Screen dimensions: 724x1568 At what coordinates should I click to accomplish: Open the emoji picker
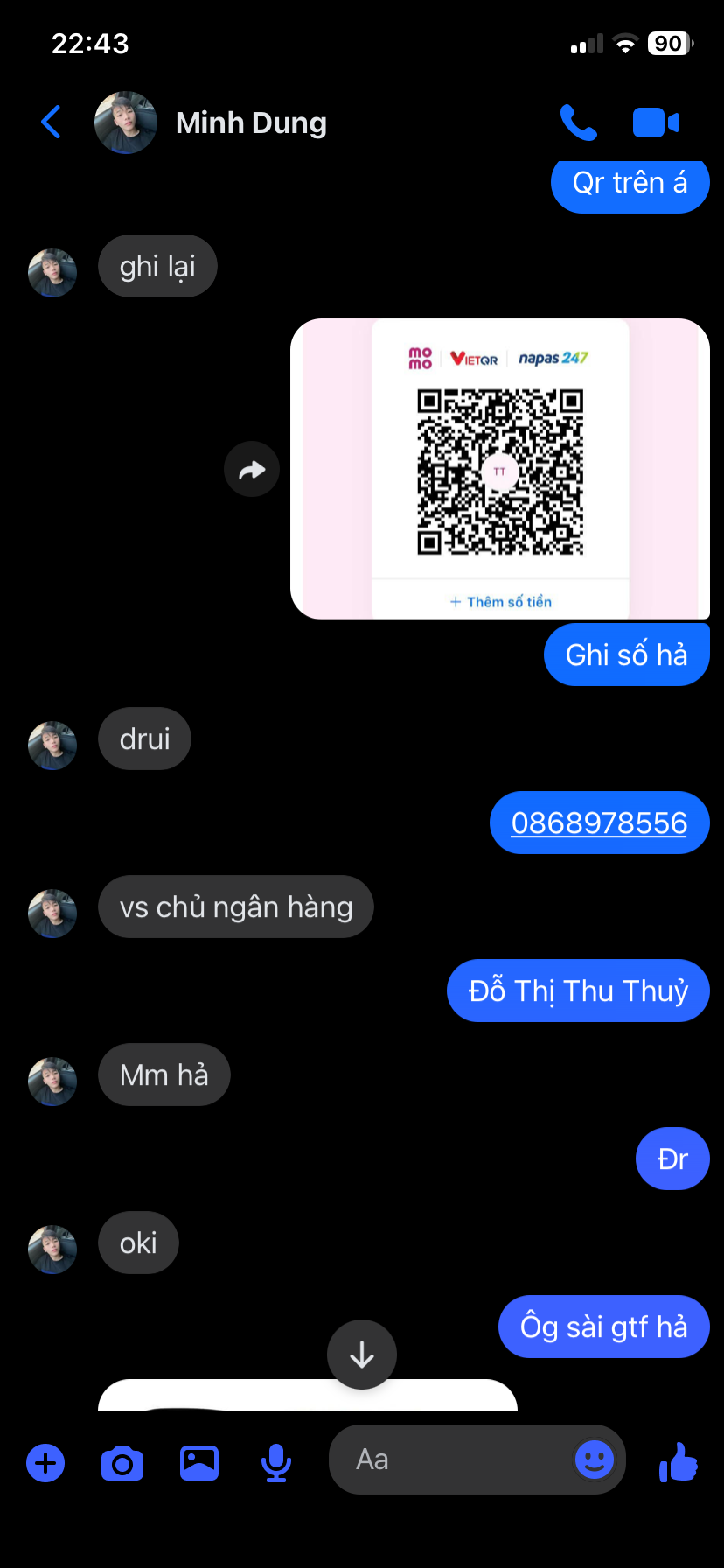pyautogui.click(x=595, y=1459)
